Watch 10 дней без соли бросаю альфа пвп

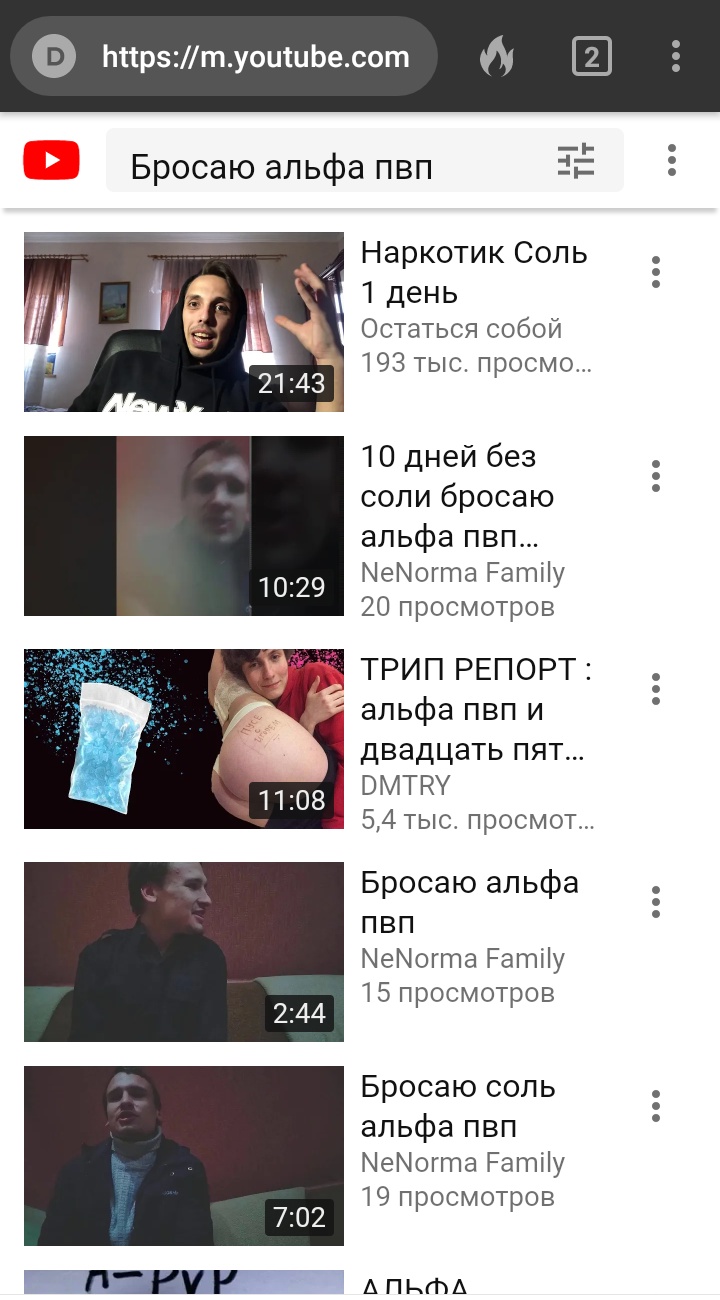tap(184, 526)
